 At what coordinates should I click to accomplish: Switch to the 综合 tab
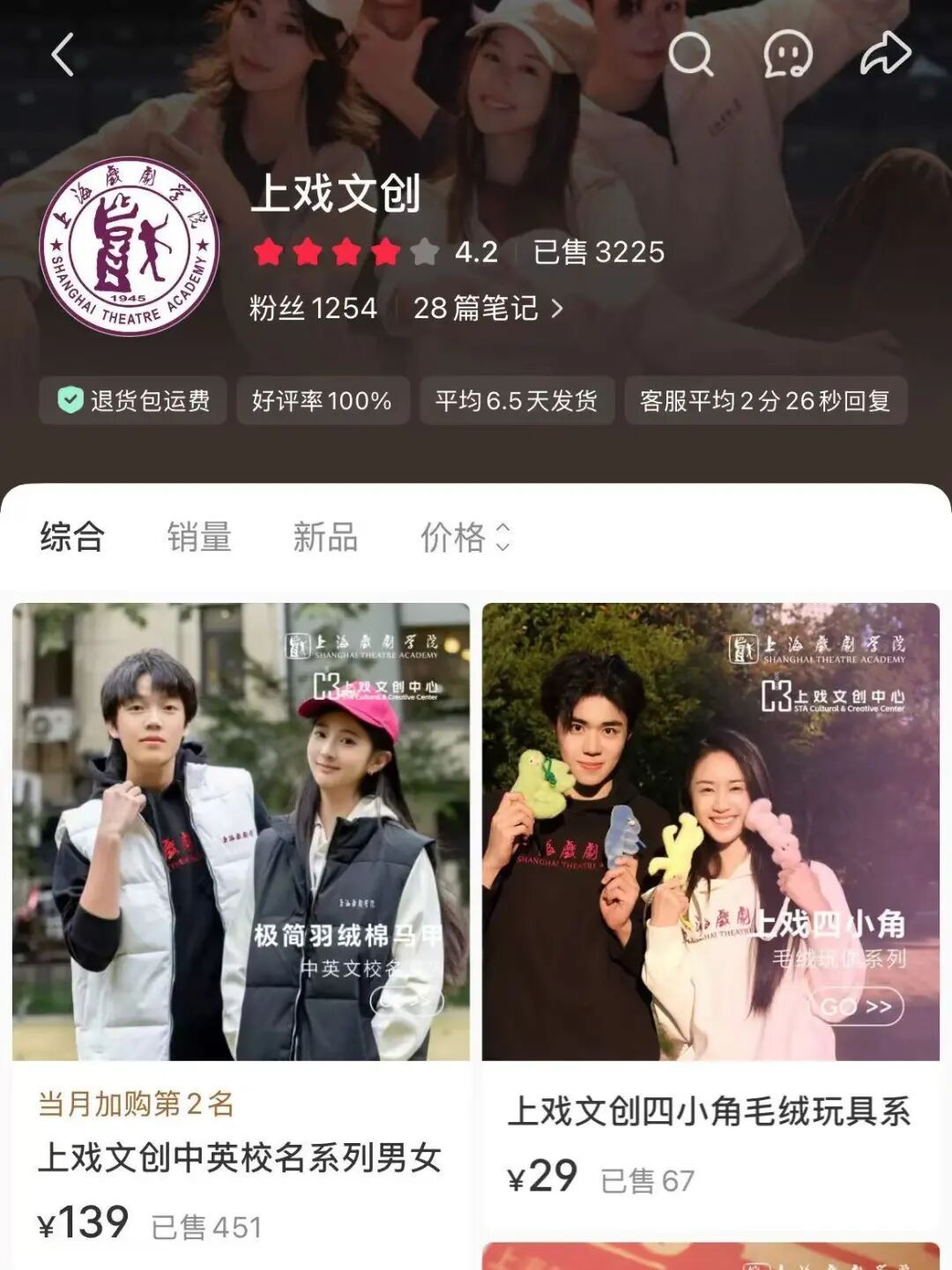(72, 537)
